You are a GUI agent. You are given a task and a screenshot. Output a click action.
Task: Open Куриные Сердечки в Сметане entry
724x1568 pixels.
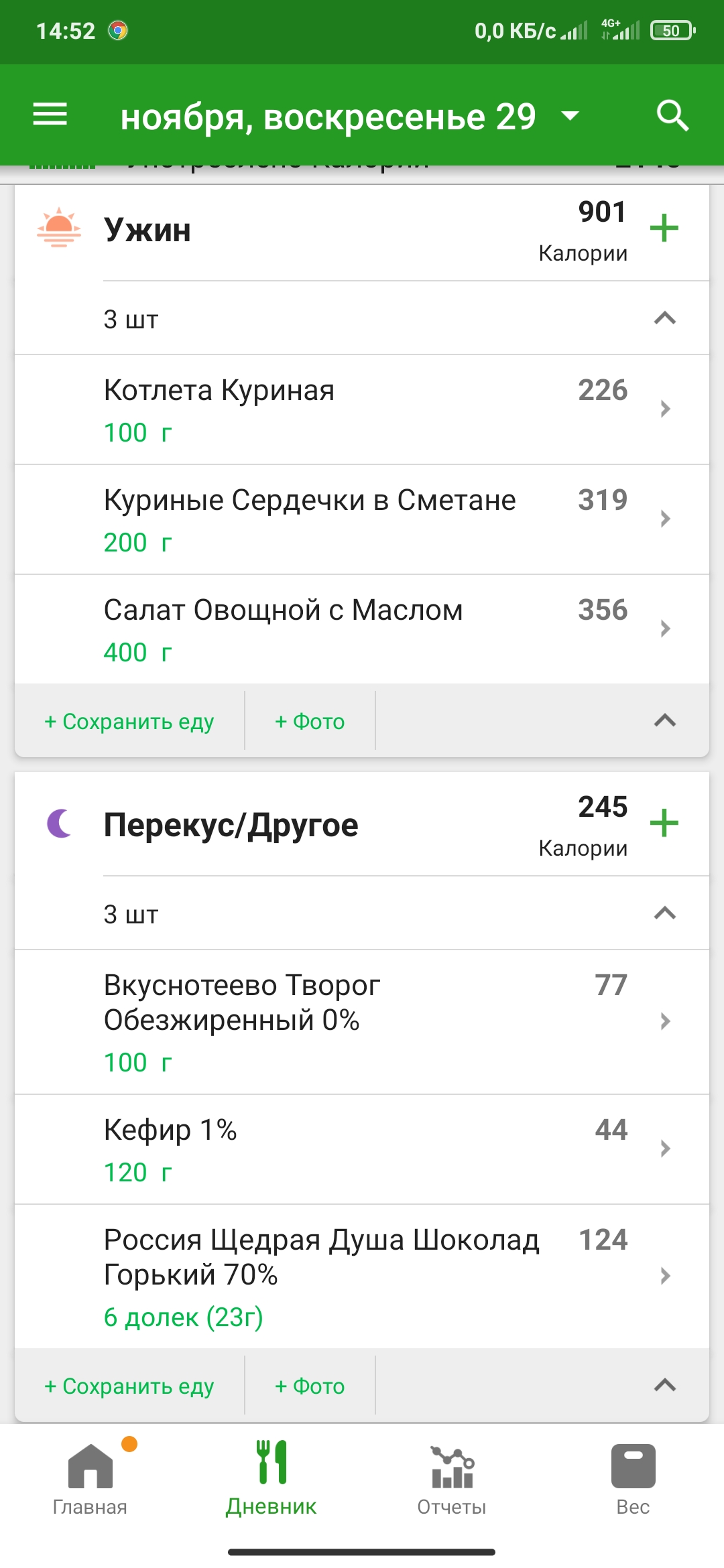362,520
